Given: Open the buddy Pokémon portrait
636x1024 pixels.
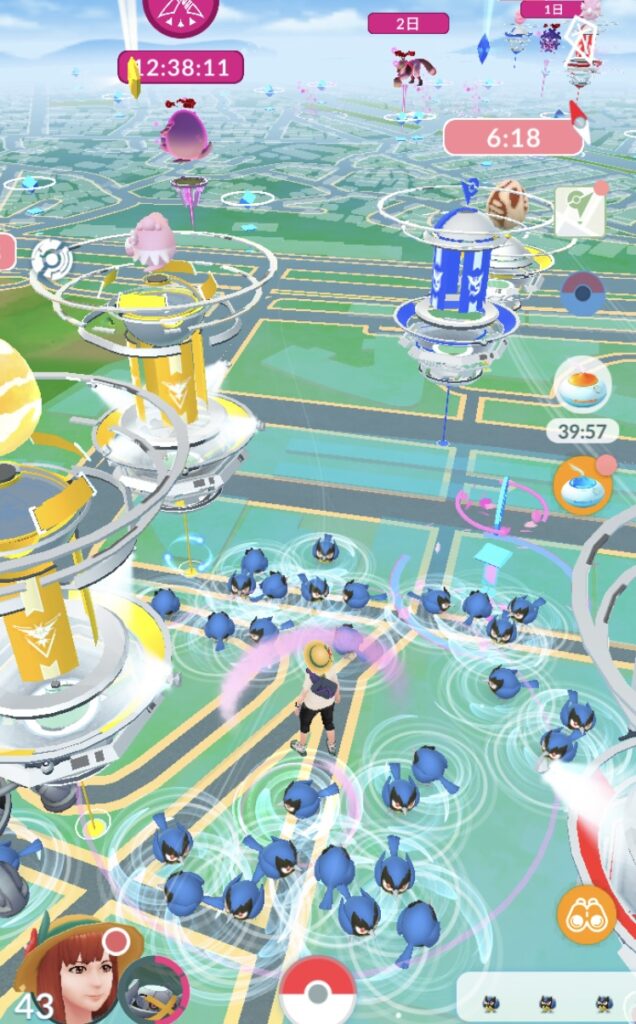Looking at the screenshot, I should point(153,989).
